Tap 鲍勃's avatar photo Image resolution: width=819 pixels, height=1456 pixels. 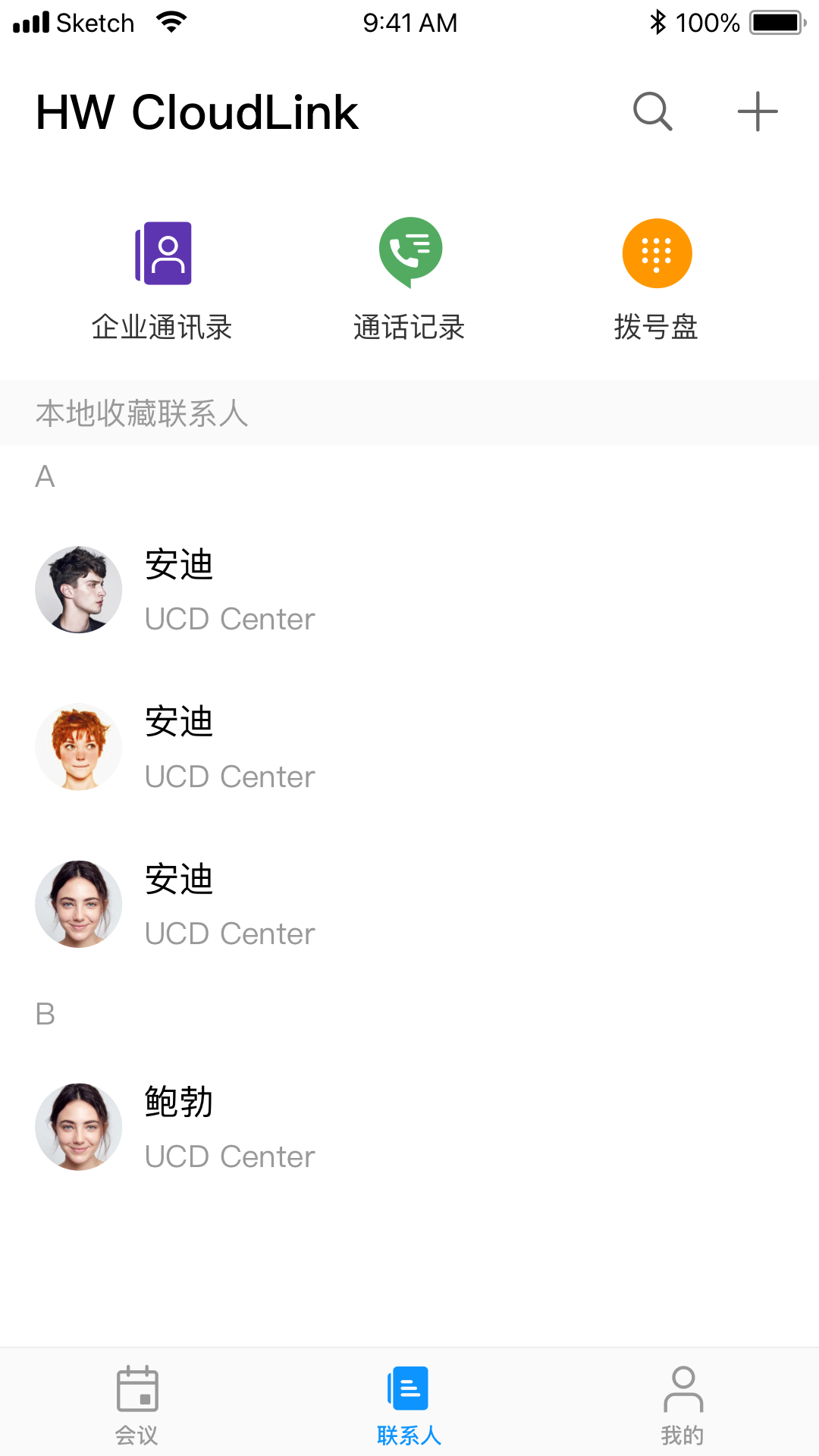click(78, 1127)
